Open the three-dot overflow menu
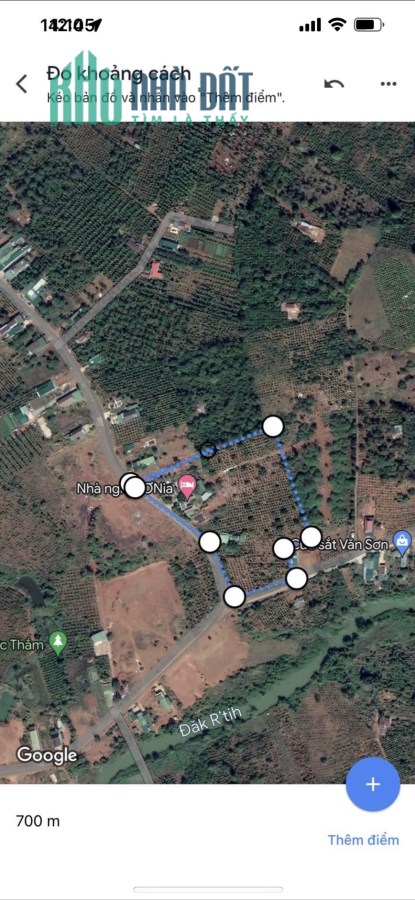415x900 pixels. coord(389,84)
